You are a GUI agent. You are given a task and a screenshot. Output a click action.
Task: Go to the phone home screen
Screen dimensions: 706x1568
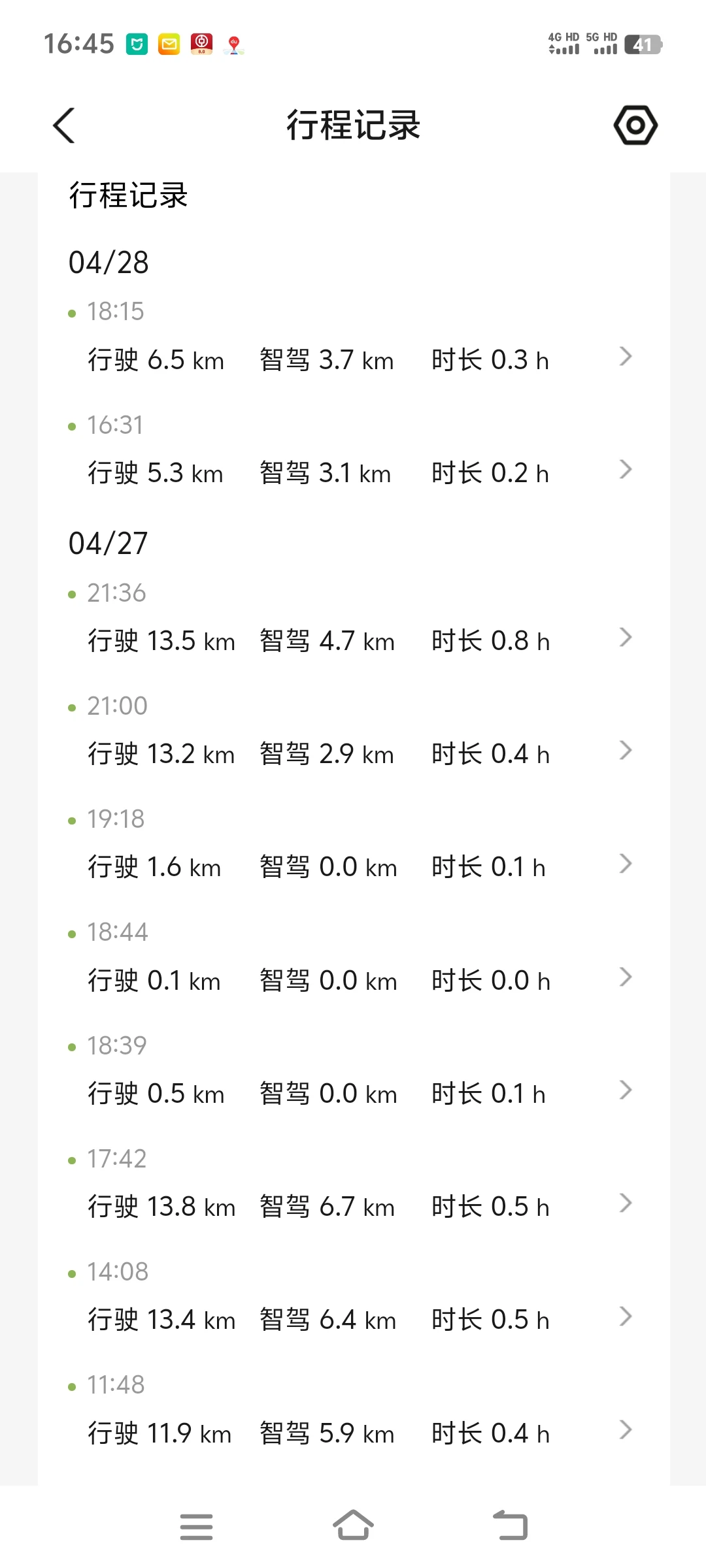click(x=353, y=1526)
